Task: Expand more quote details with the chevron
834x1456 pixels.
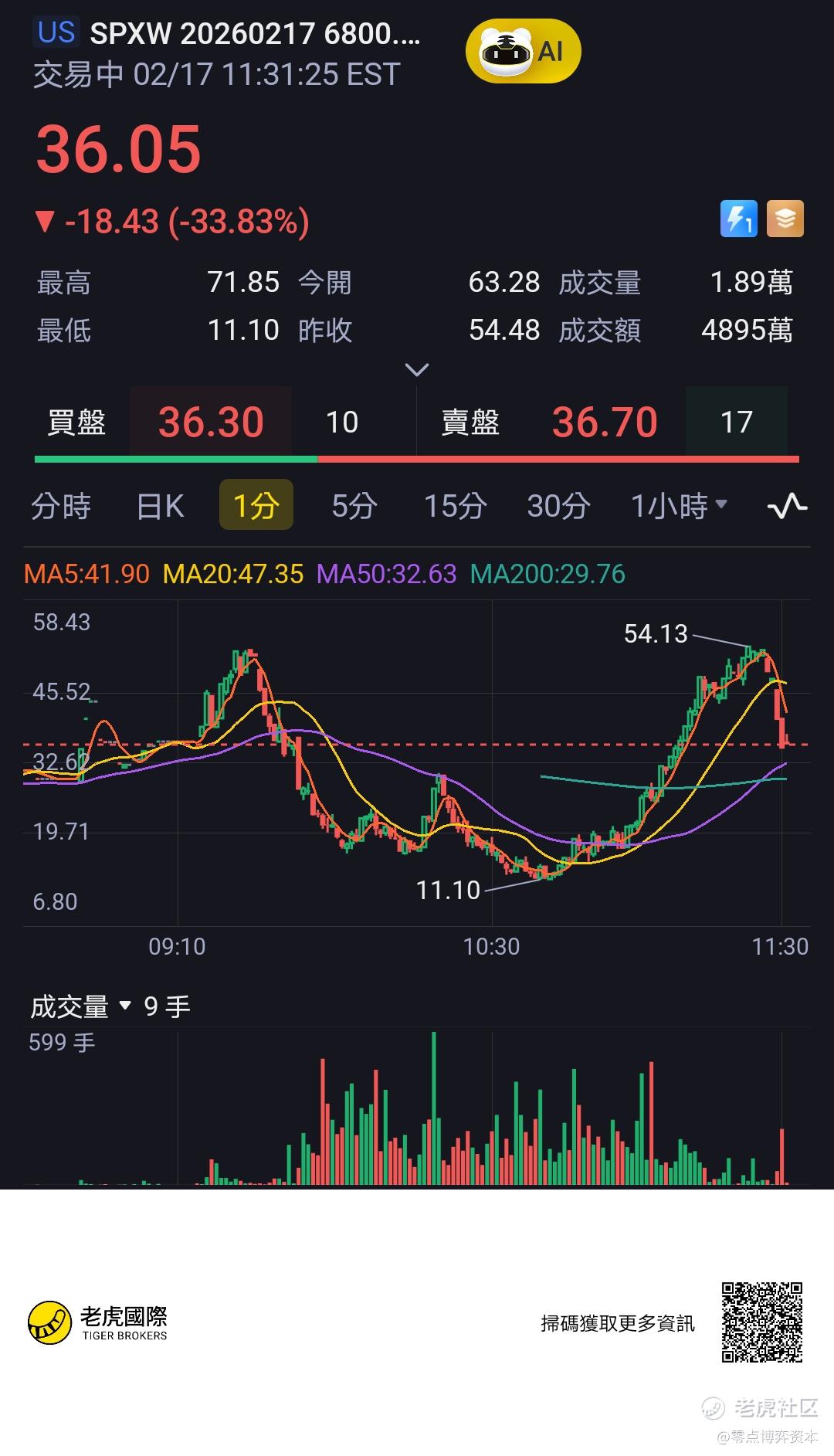Action: pos(417,370)
